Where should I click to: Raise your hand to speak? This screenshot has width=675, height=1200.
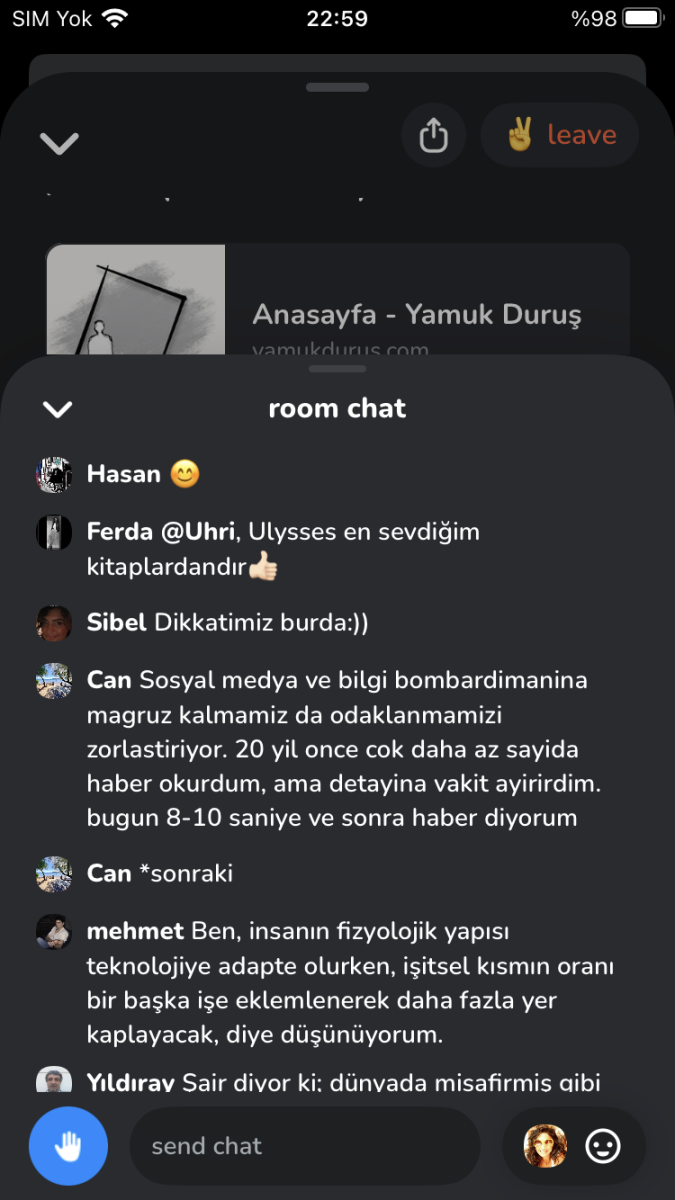pos(68,1146)
